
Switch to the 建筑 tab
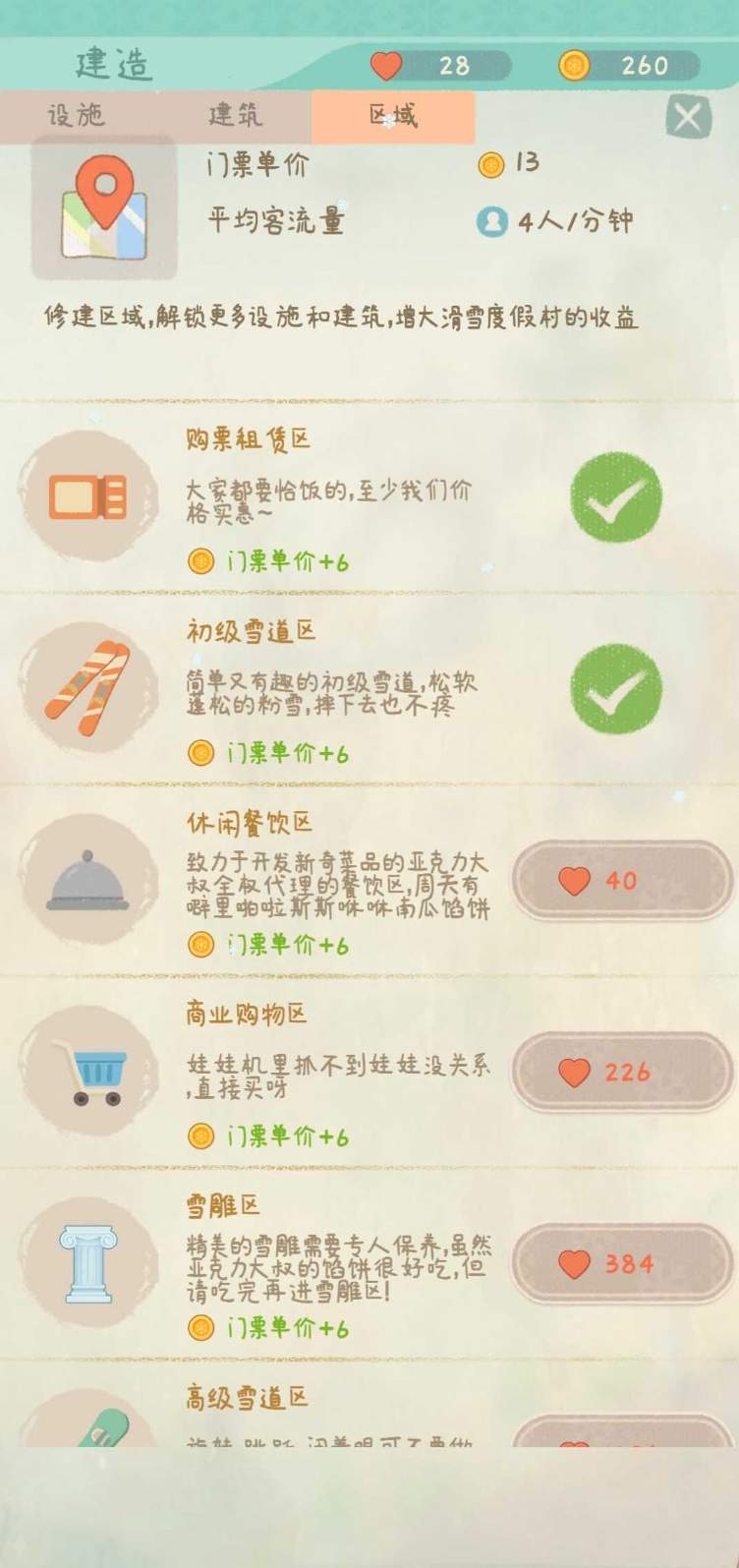click(236, 116)
